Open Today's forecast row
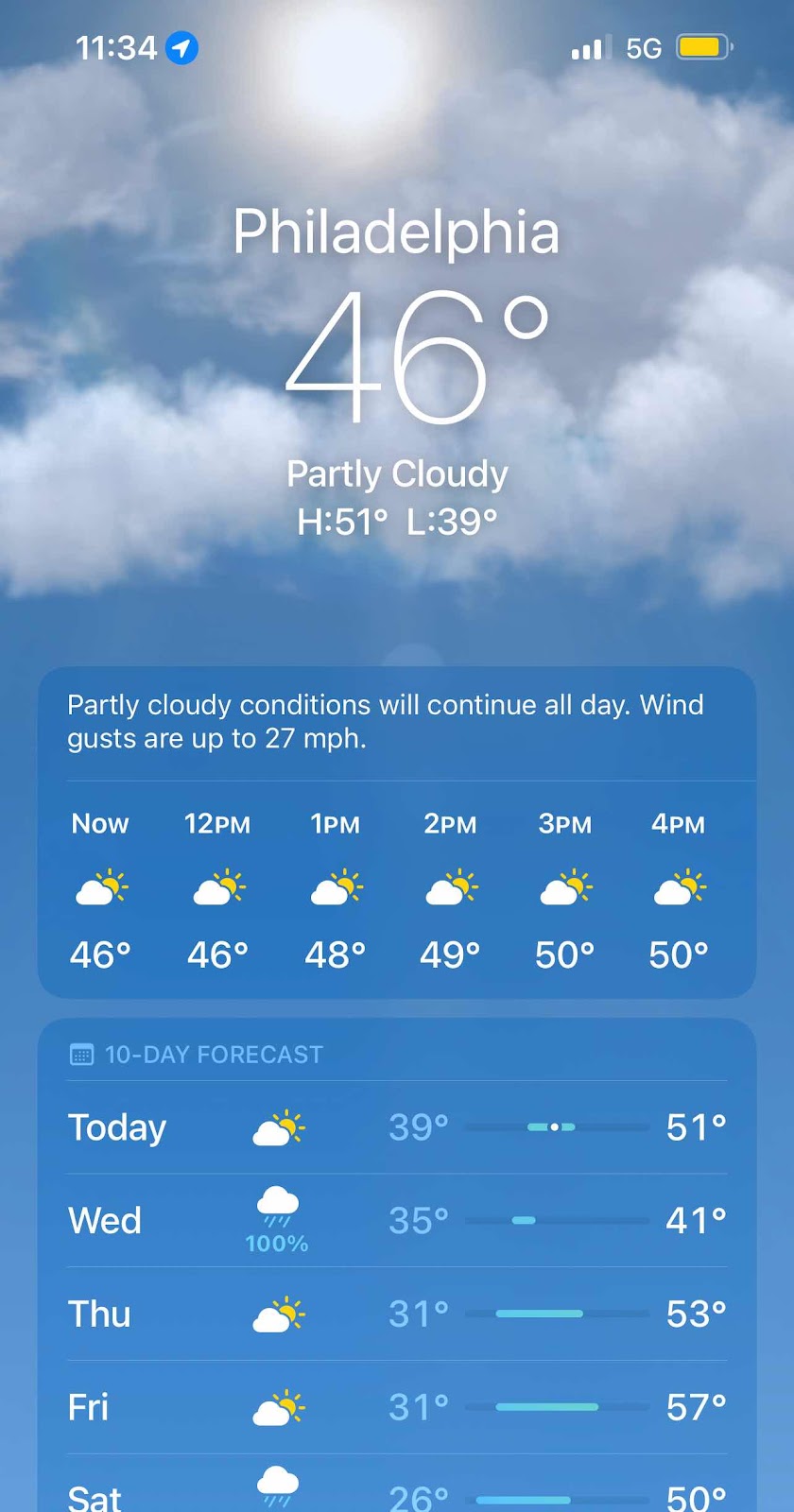The width and height of the screenshot is (794, 1512). coord(396,1127)
